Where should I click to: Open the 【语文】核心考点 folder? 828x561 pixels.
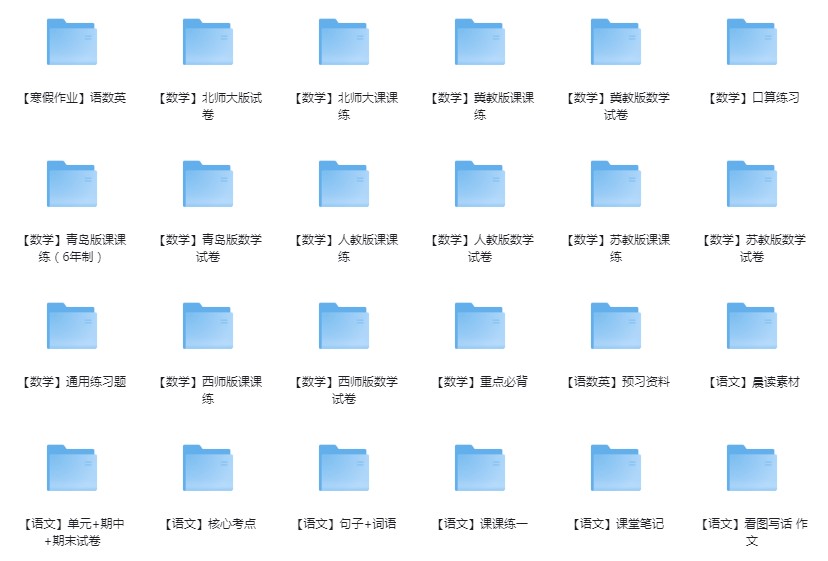pos(208,469)
